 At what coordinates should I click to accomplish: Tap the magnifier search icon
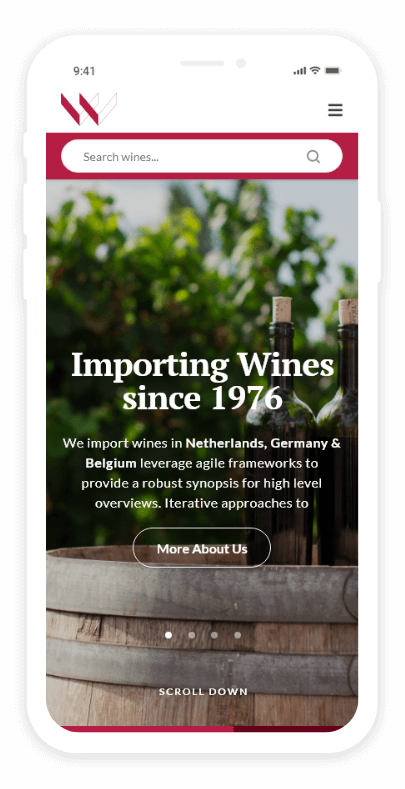click(313, 157)
